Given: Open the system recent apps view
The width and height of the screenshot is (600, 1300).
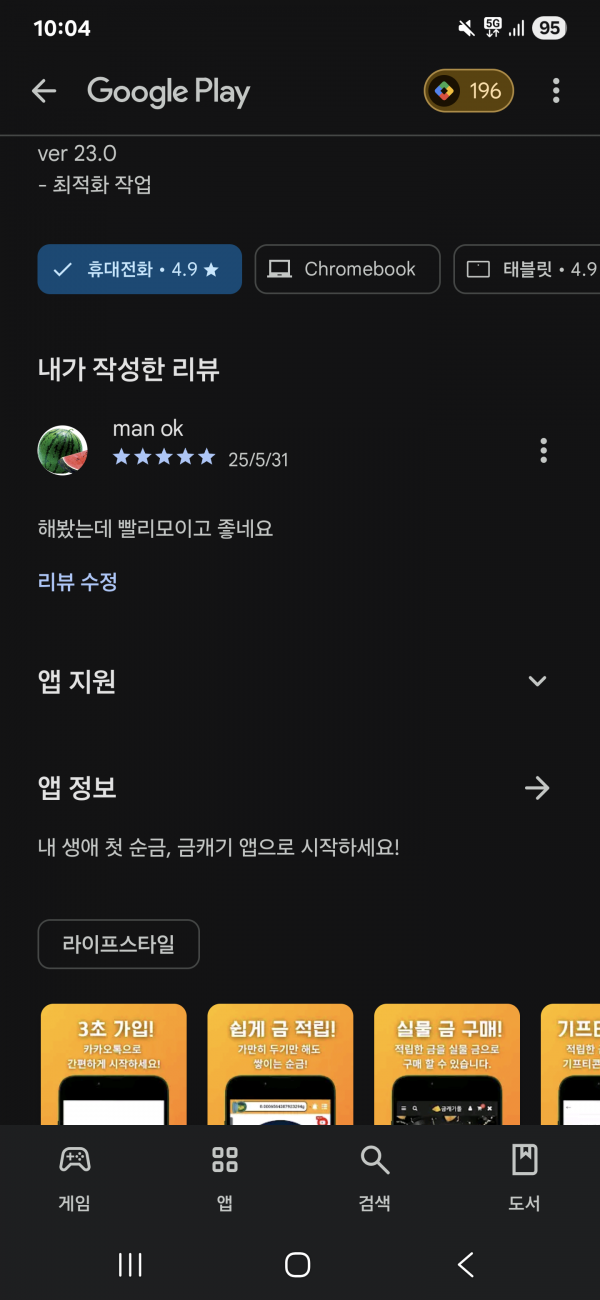Looking at the screenshot, I should (x=130, y=1264).
